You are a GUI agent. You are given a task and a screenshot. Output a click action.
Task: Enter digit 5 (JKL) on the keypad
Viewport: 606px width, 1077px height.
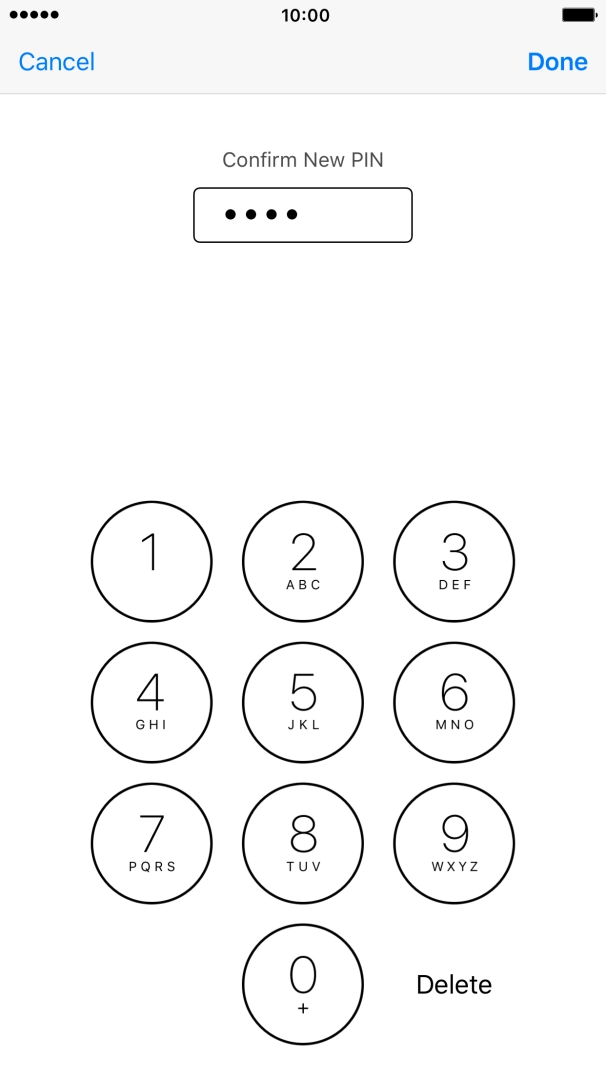(302, 703)
